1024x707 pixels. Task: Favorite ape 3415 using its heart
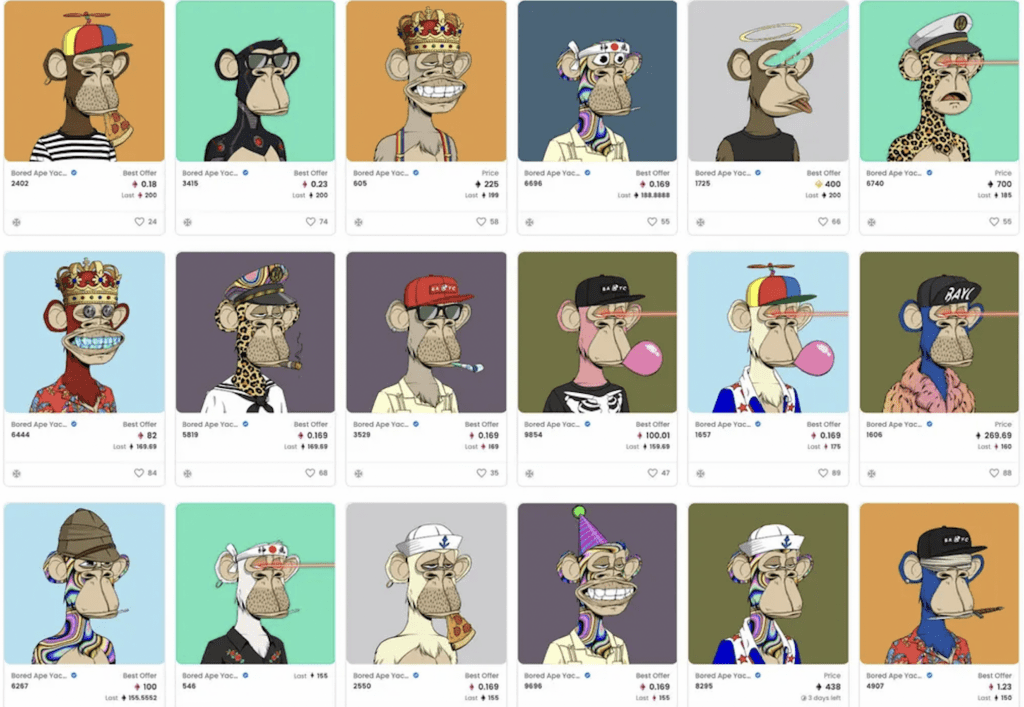pos(310,222)
